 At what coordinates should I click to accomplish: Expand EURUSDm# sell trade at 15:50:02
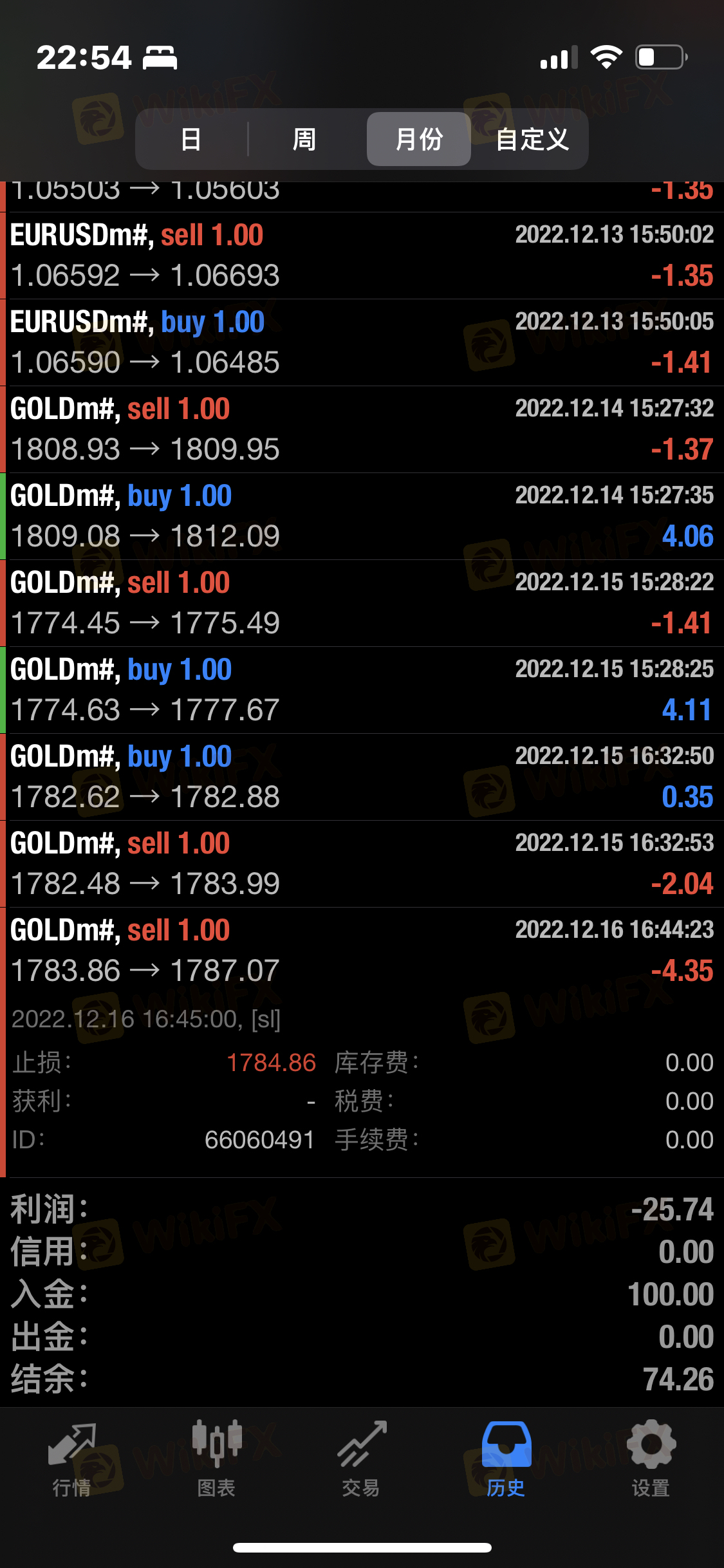tap(362, 256)
